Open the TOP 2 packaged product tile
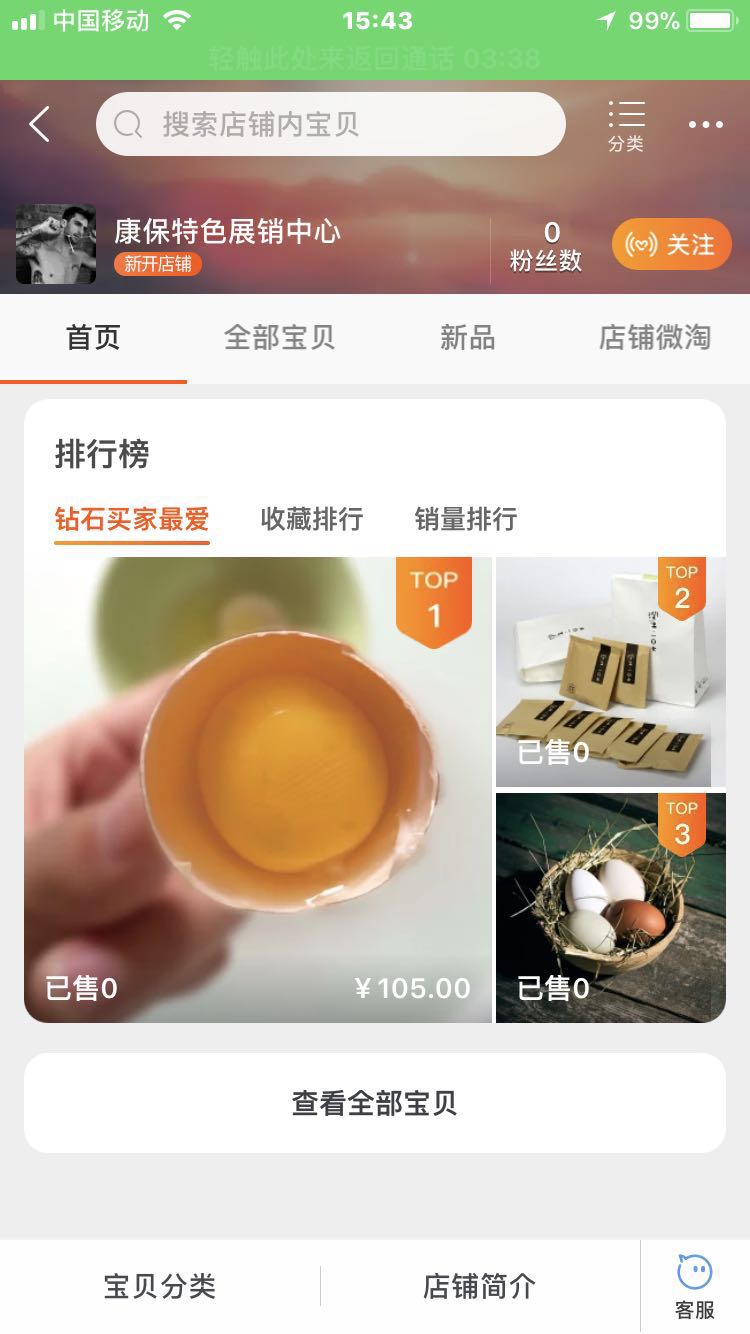 pos(610,672)
